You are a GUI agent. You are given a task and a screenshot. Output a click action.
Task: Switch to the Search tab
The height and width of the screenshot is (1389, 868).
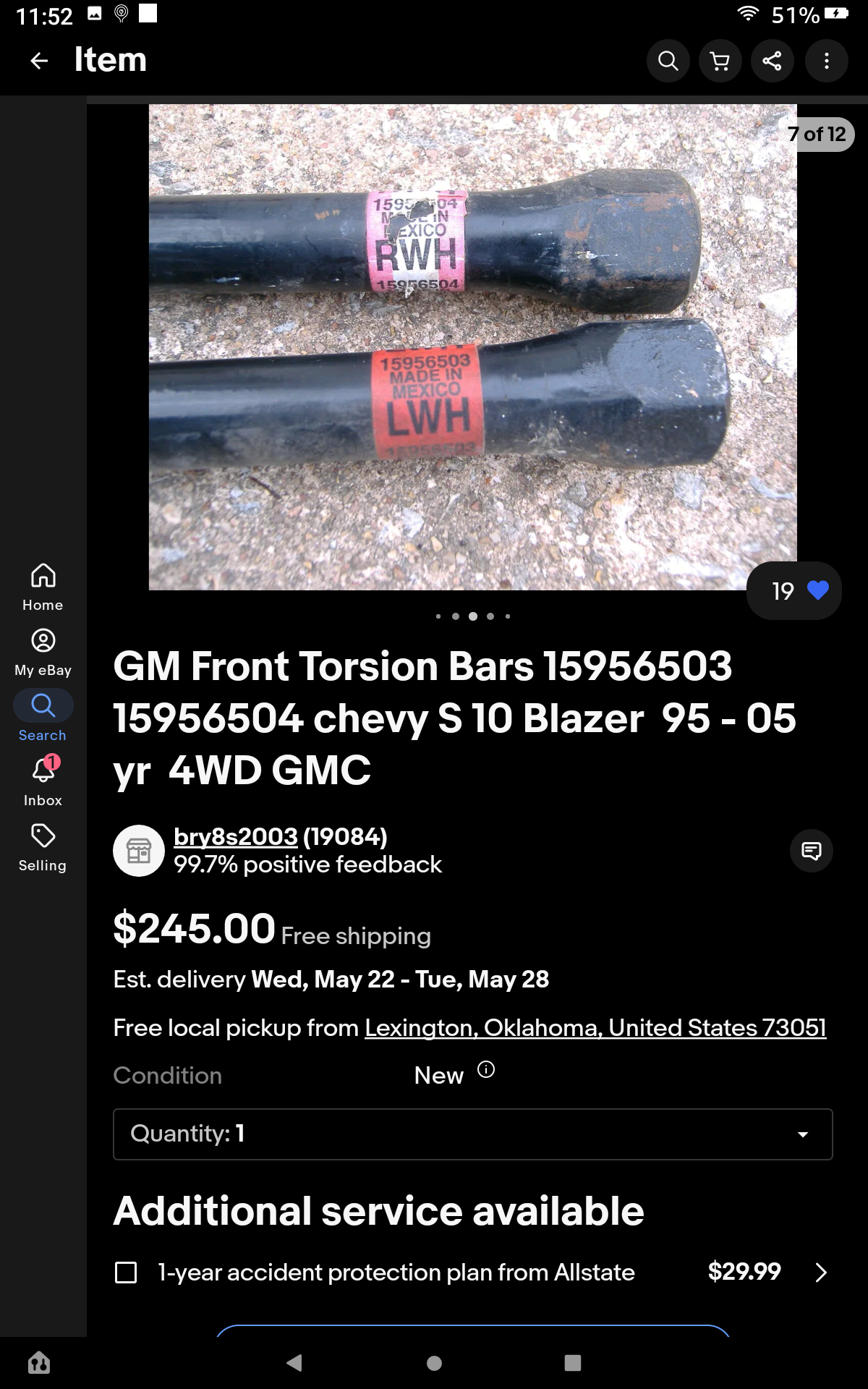pos(43,716)
